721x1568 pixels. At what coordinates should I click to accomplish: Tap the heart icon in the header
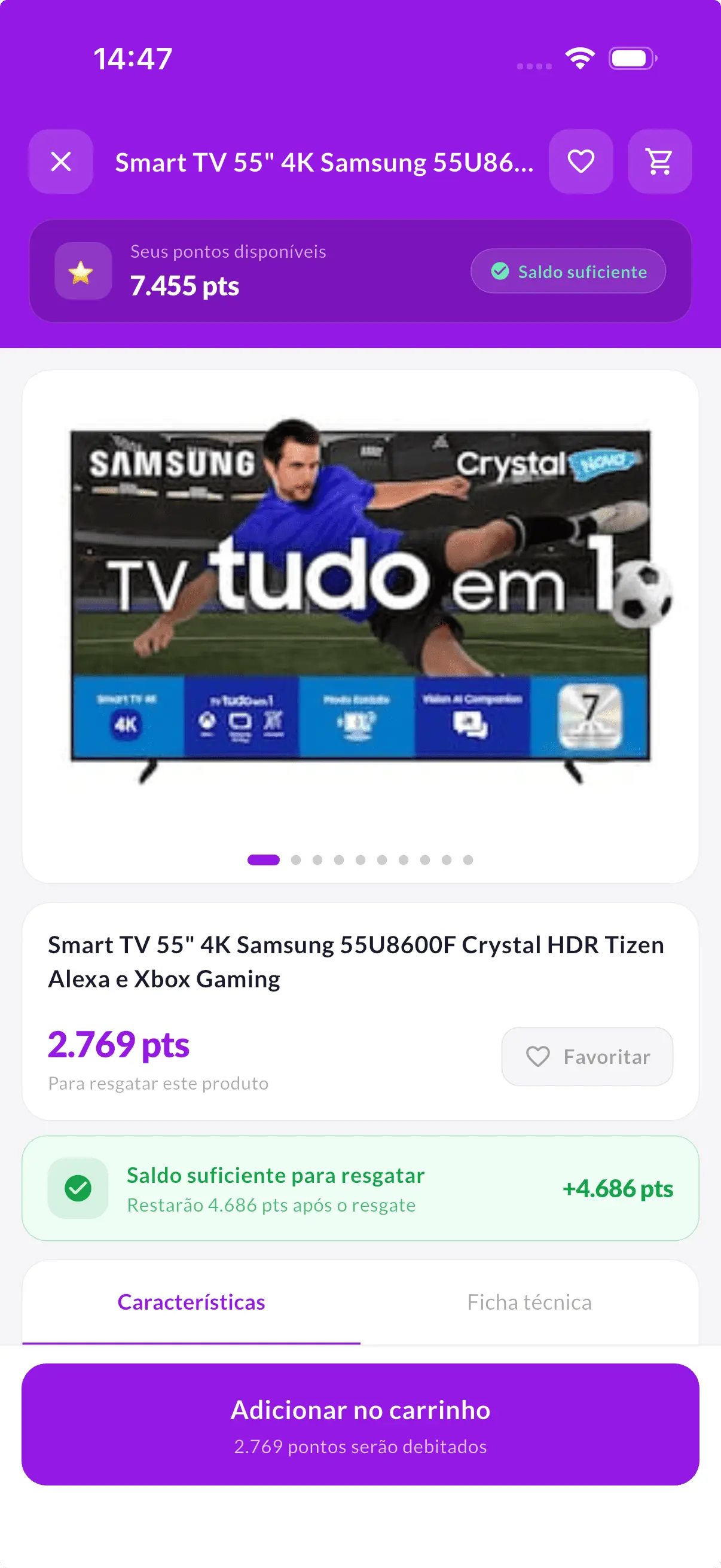(x=581, y=162)
